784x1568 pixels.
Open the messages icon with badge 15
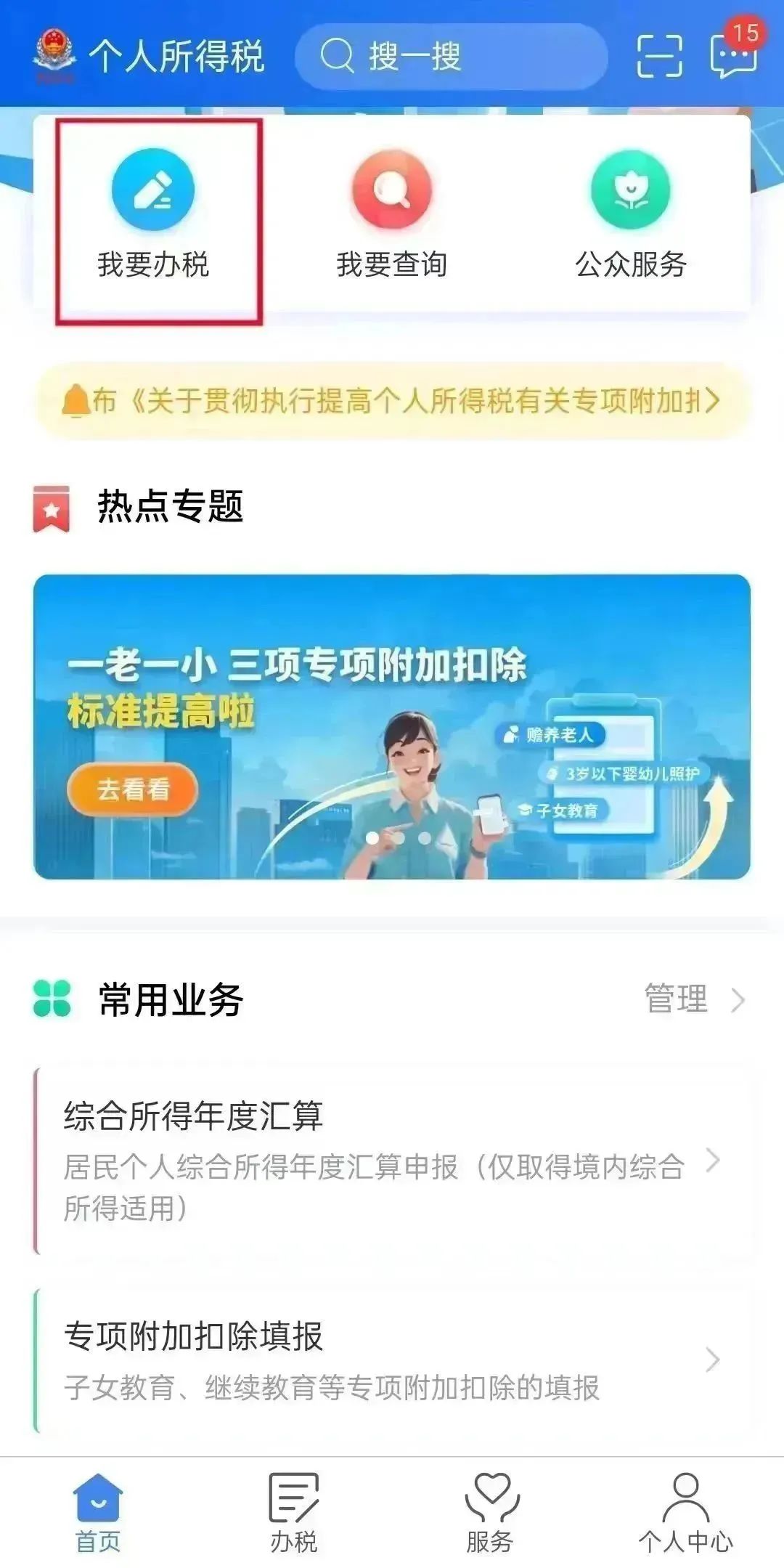click(x=734, y=52)
